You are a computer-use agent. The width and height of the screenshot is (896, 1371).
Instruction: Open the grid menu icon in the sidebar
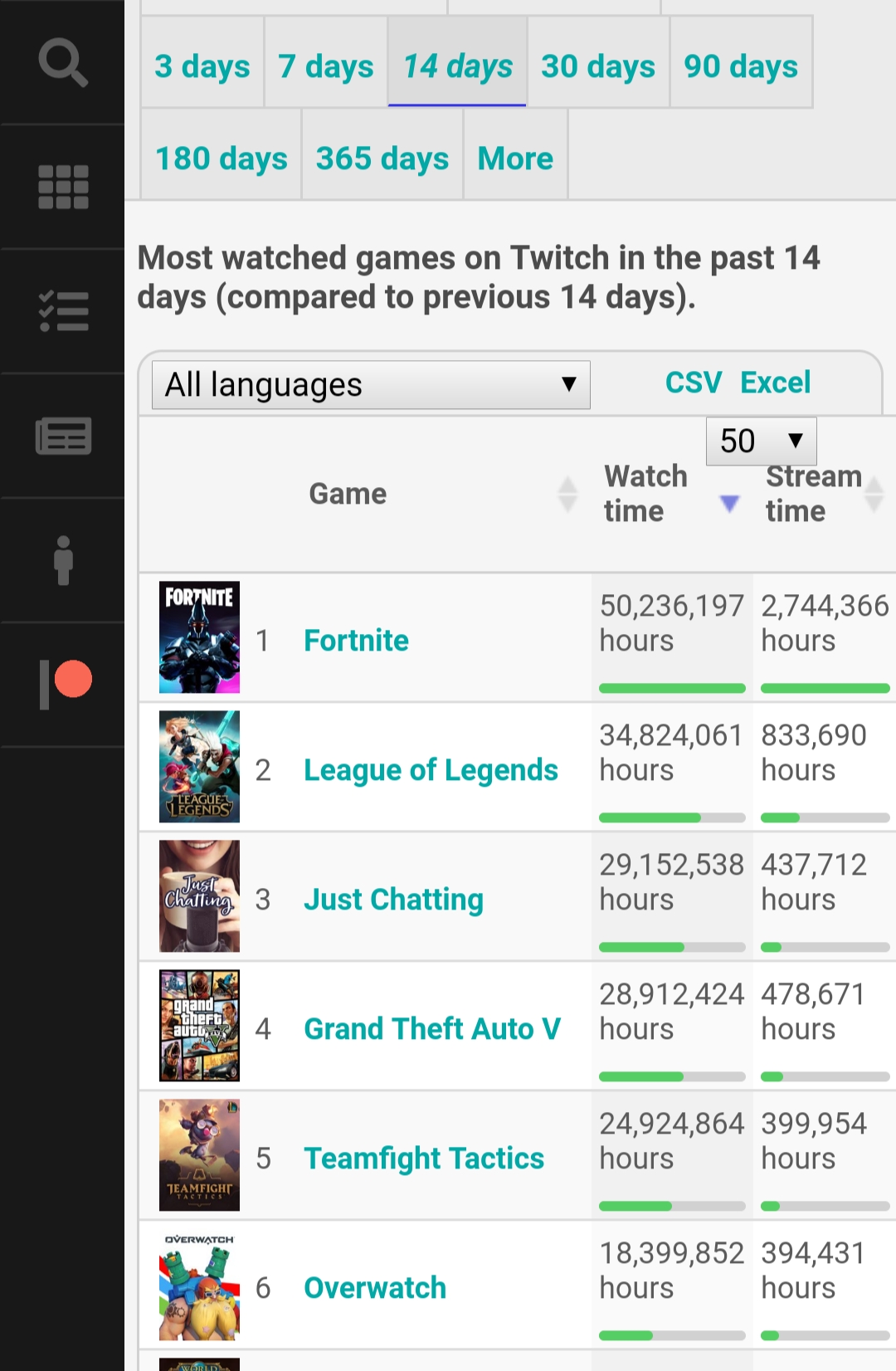point(62,187)
